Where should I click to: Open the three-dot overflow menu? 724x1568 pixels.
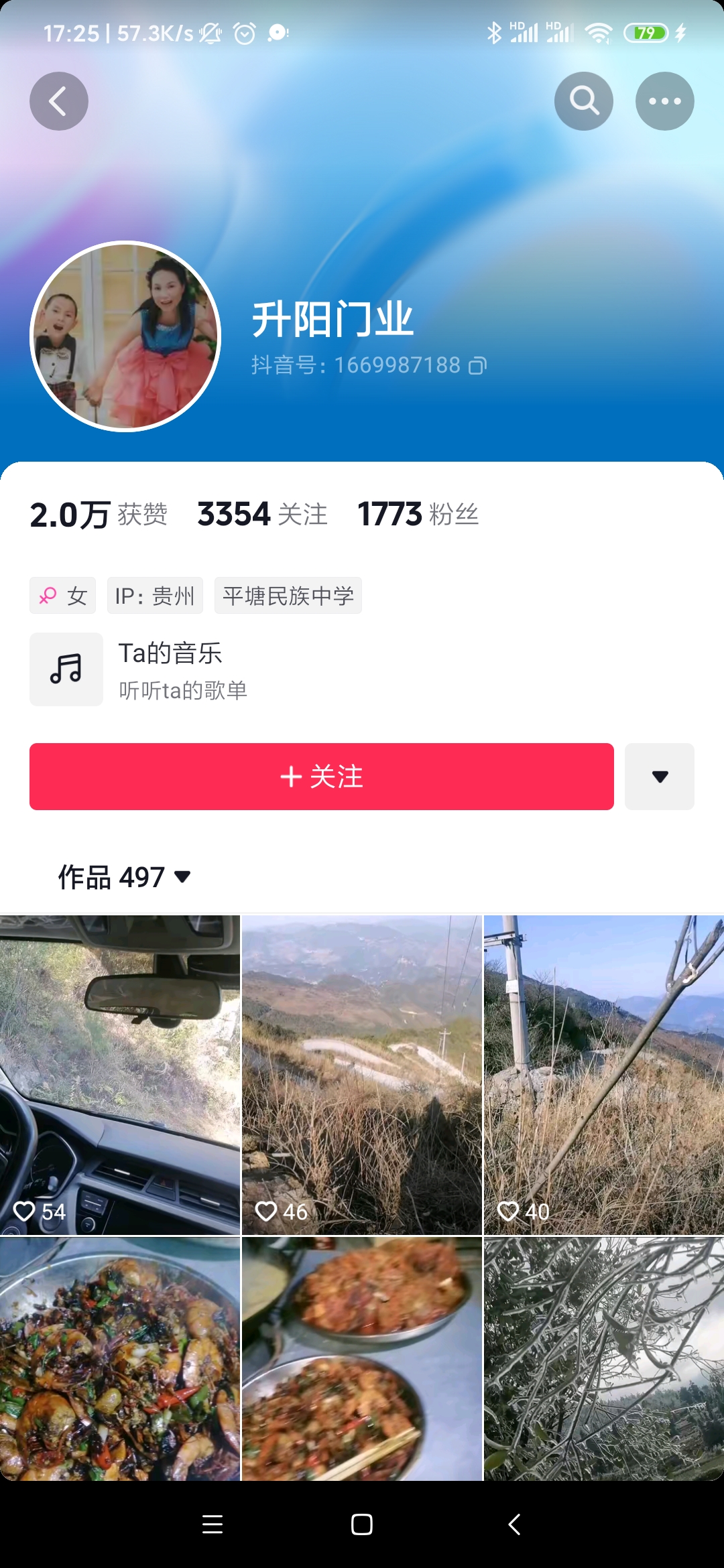(664, 101)
